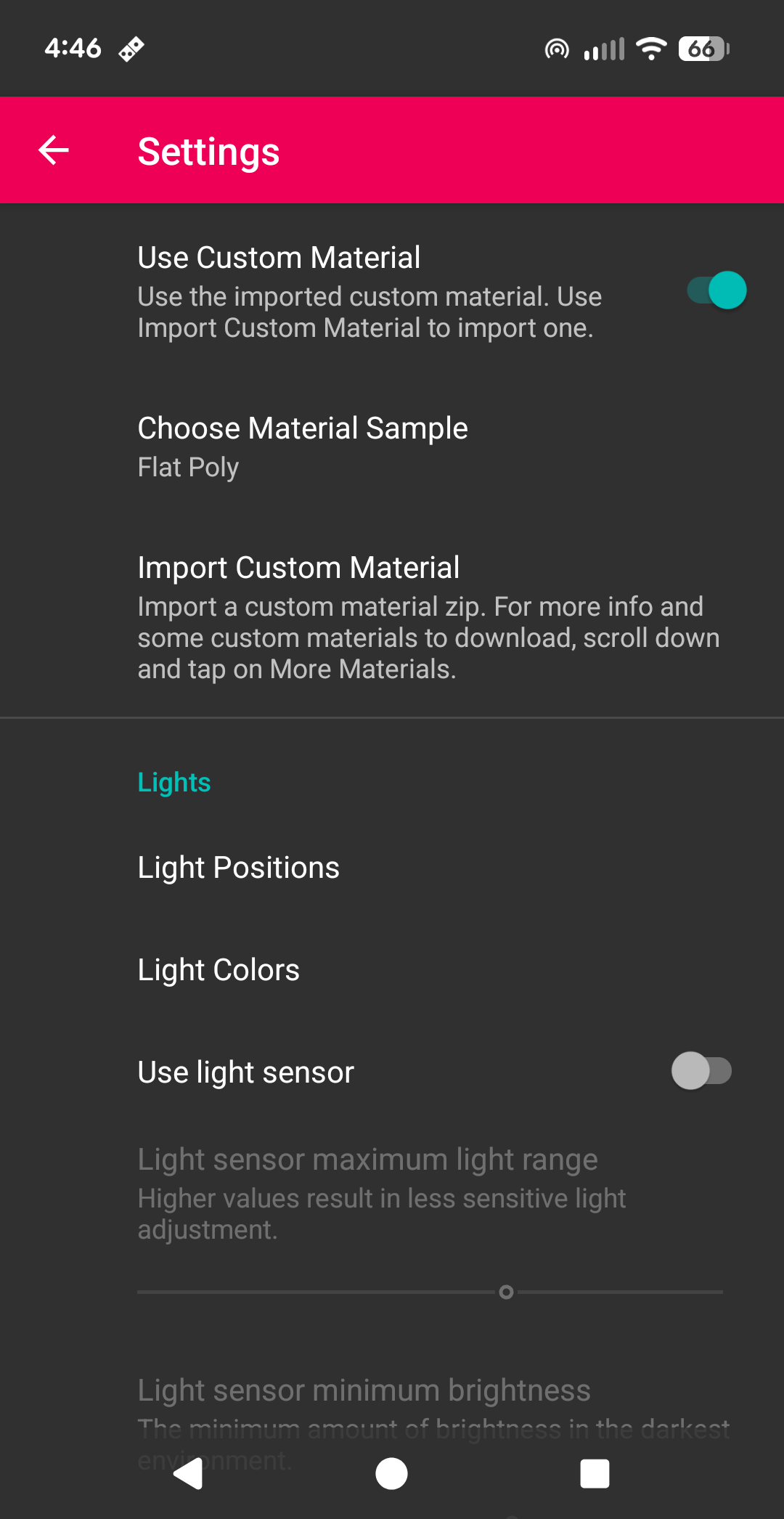This screenshot has width=784, height=1519.
Task: Tap Import Custom Material
Action: [298, 567]
